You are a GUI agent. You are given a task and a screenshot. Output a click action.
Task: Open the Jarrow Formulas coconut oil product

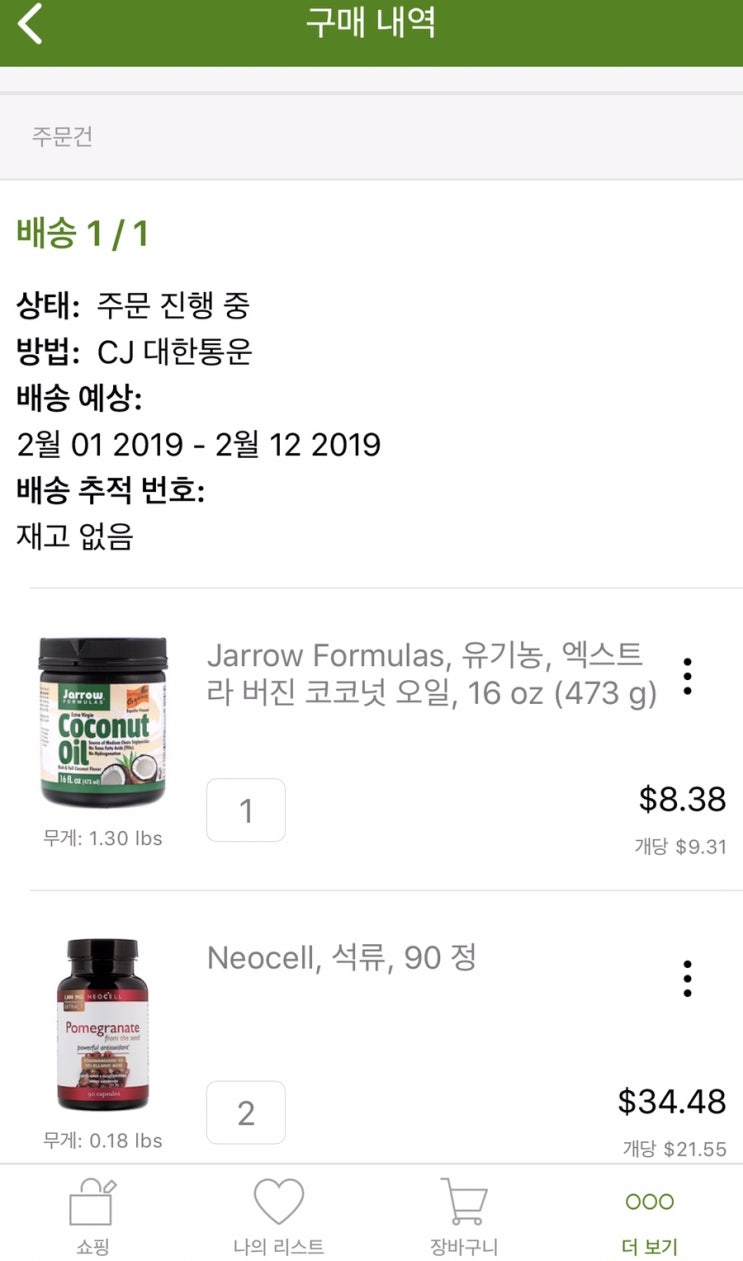pos(431,674)
